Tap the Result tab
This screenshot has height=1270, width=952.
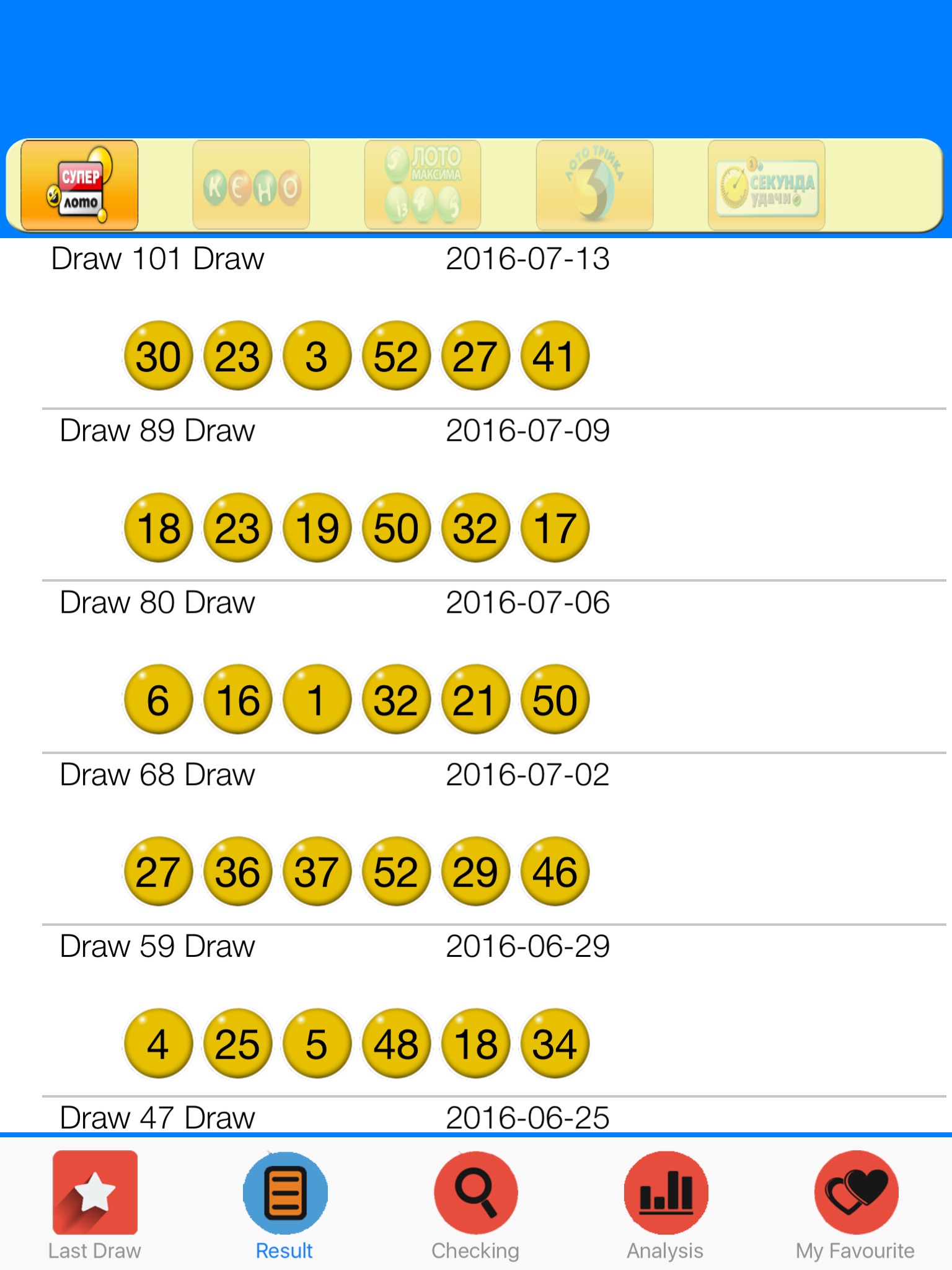coord(285,1204)
